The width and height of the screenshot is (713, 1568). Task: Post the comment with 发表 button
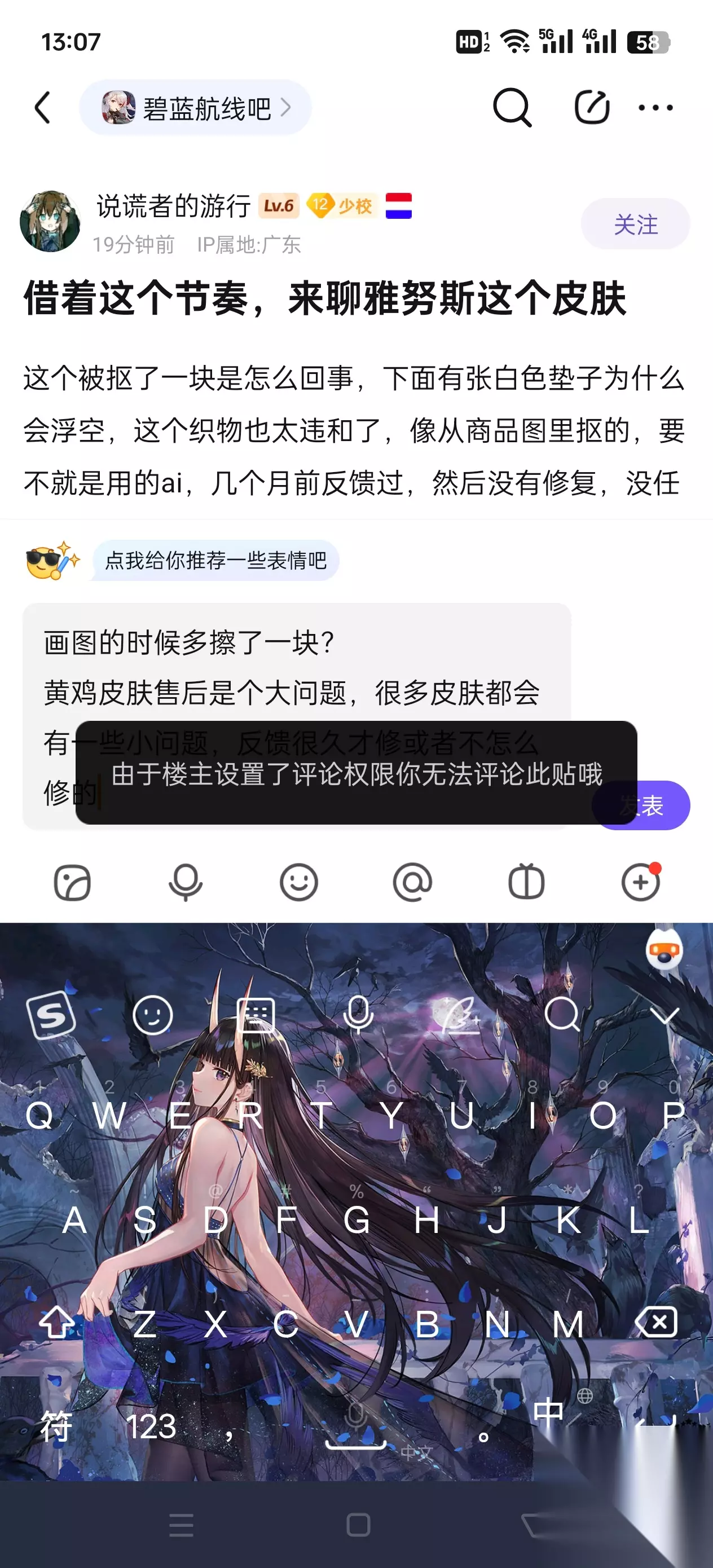pyautogui.click(x=642, y=805)
